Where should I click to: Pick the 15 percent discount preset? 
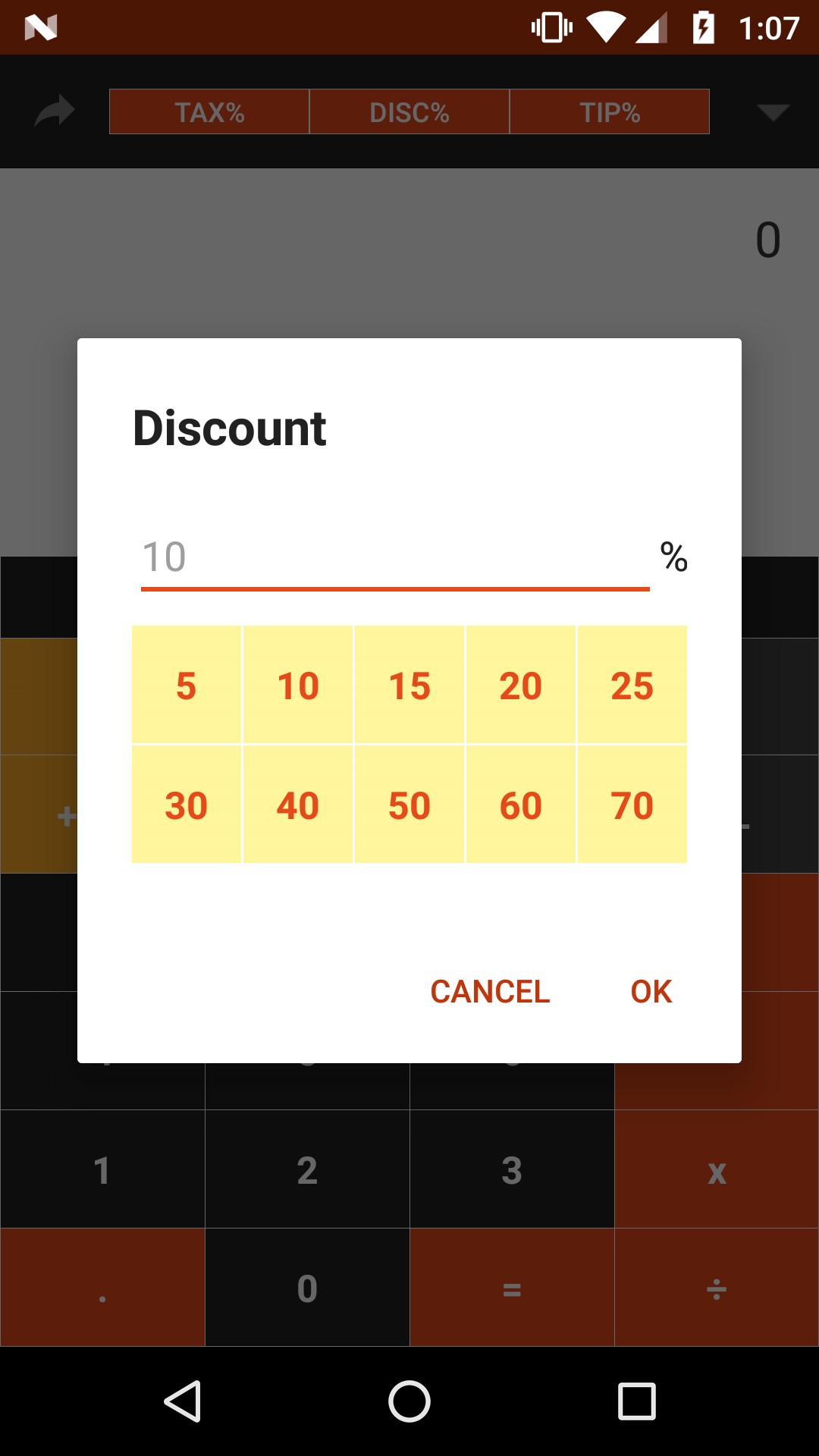(x=409, y=685)
